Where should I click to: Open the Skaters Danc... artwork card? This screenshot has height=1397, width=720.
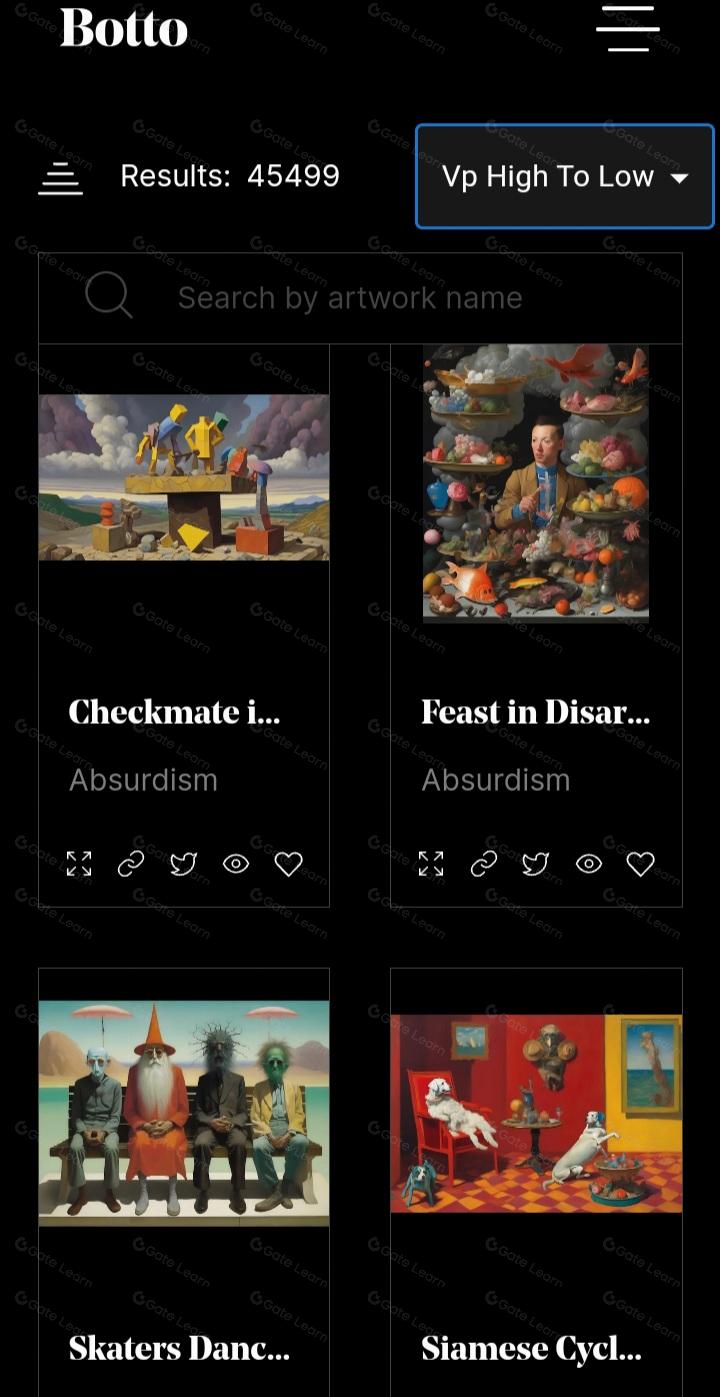184,1113
